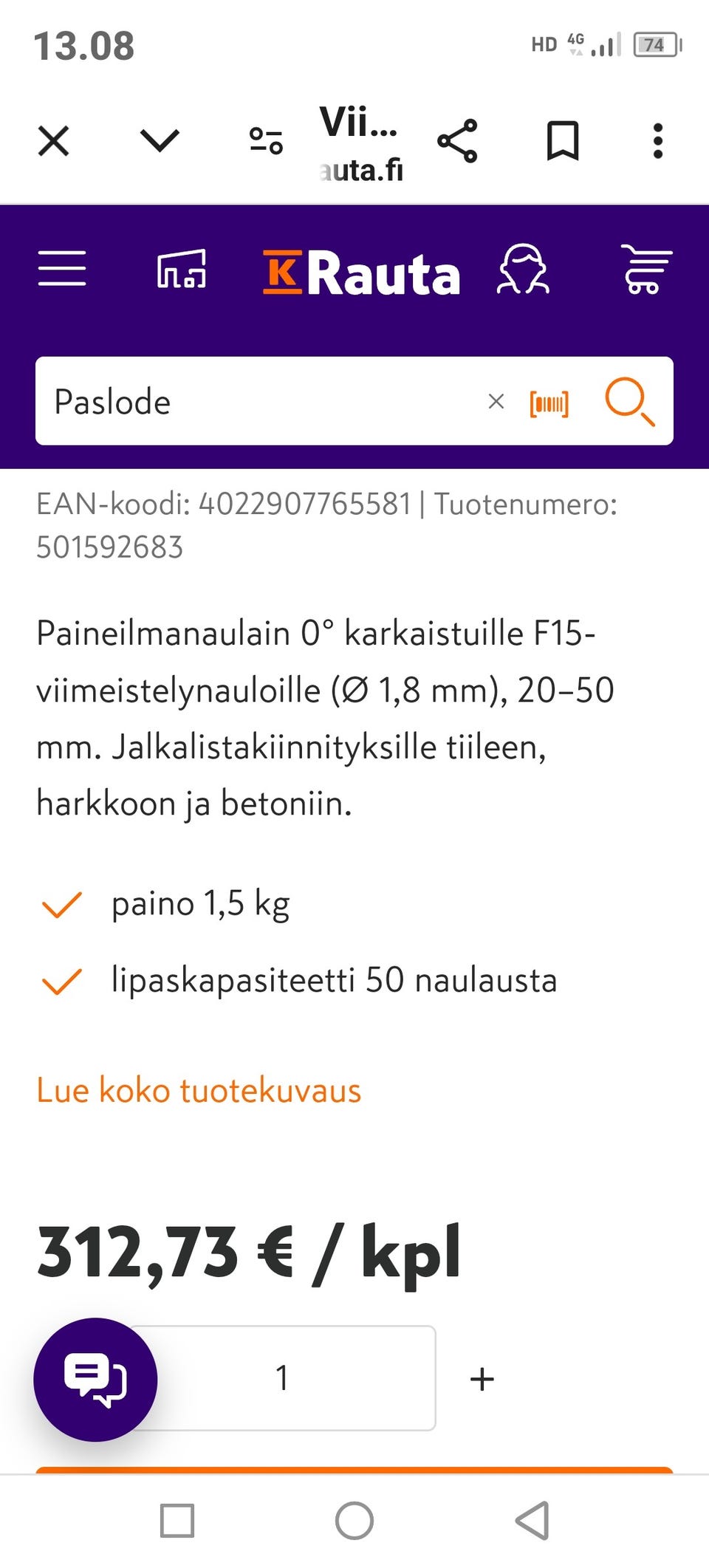
Task: Open browser page info controls icon
Action: [x=266, y=140]
